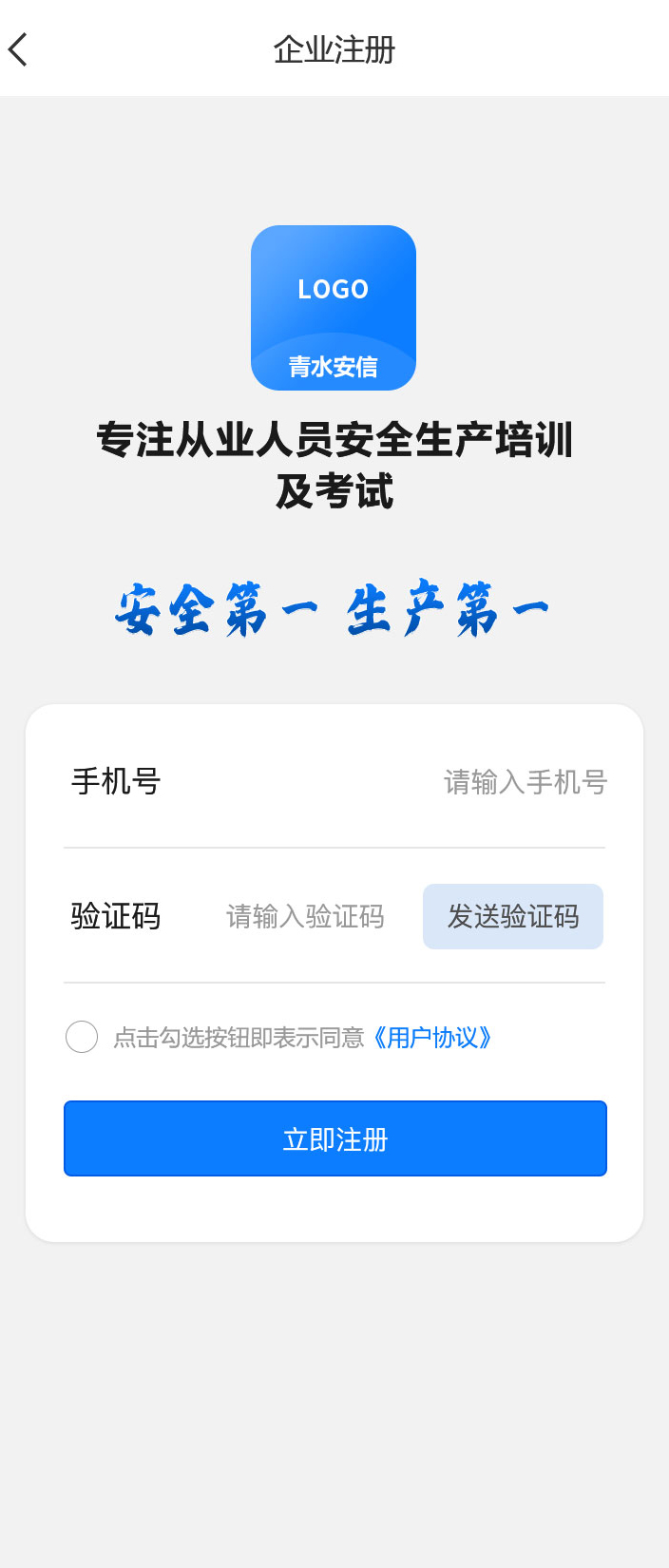Tap the 立即注册 button
669x1568 pixels.
[334, 1138]
